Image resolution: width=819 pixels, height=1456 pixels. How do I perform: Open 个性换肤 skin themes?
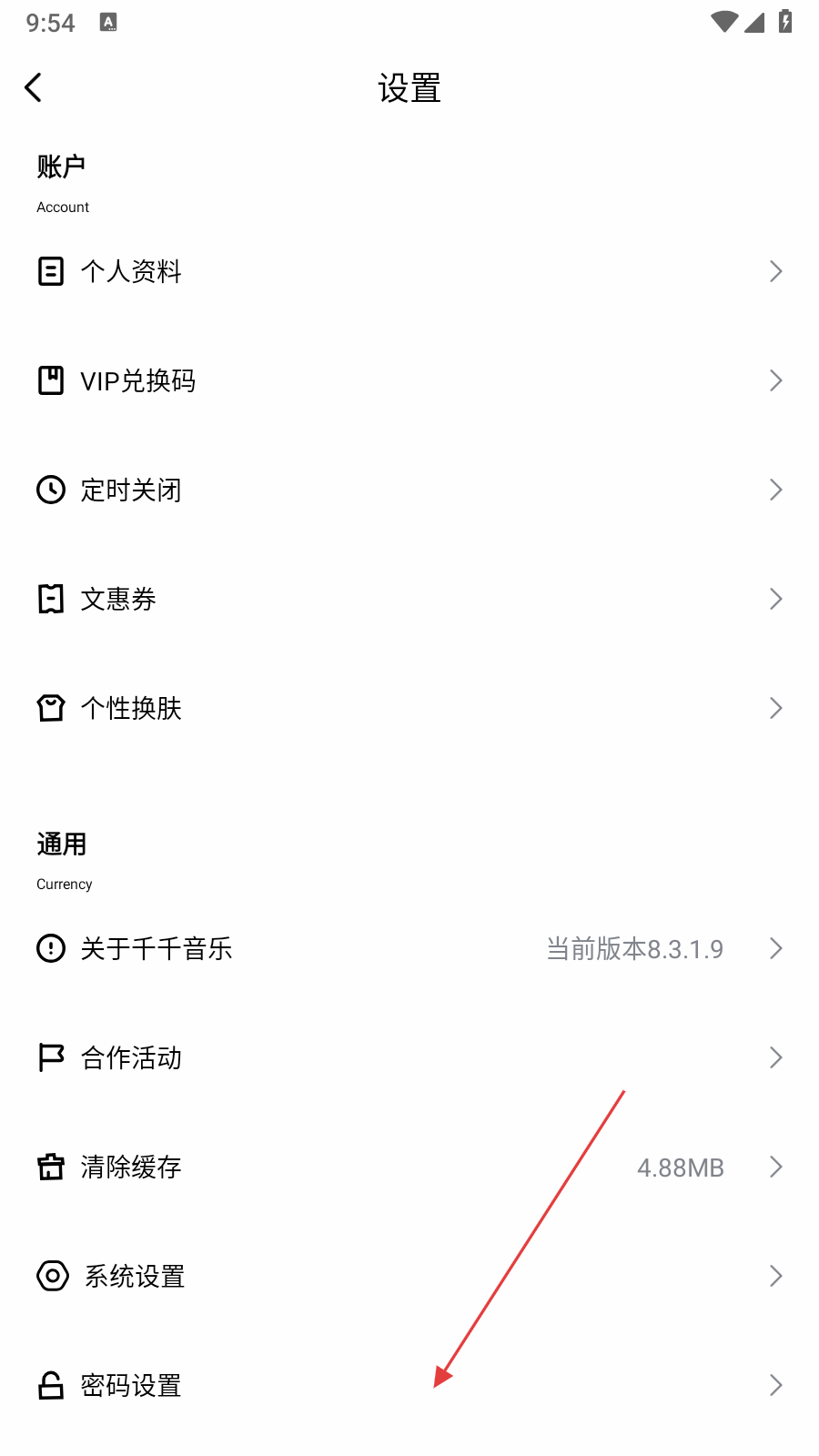coord(132,708)
